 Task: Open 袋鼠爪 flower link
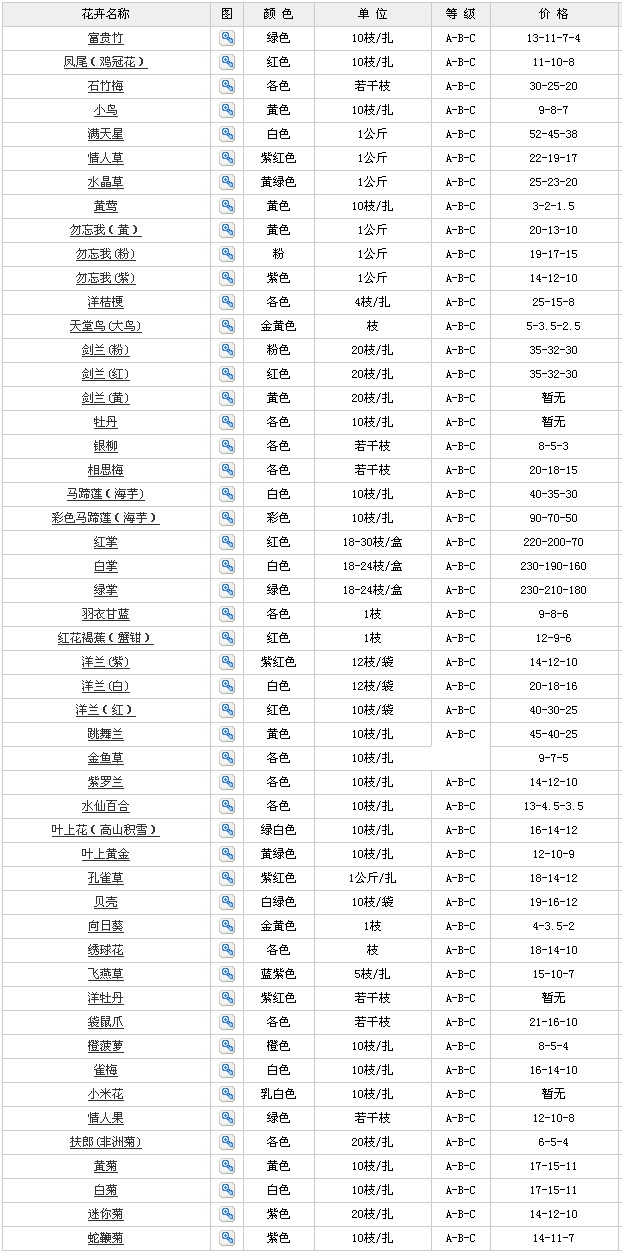coord(105,1022)
